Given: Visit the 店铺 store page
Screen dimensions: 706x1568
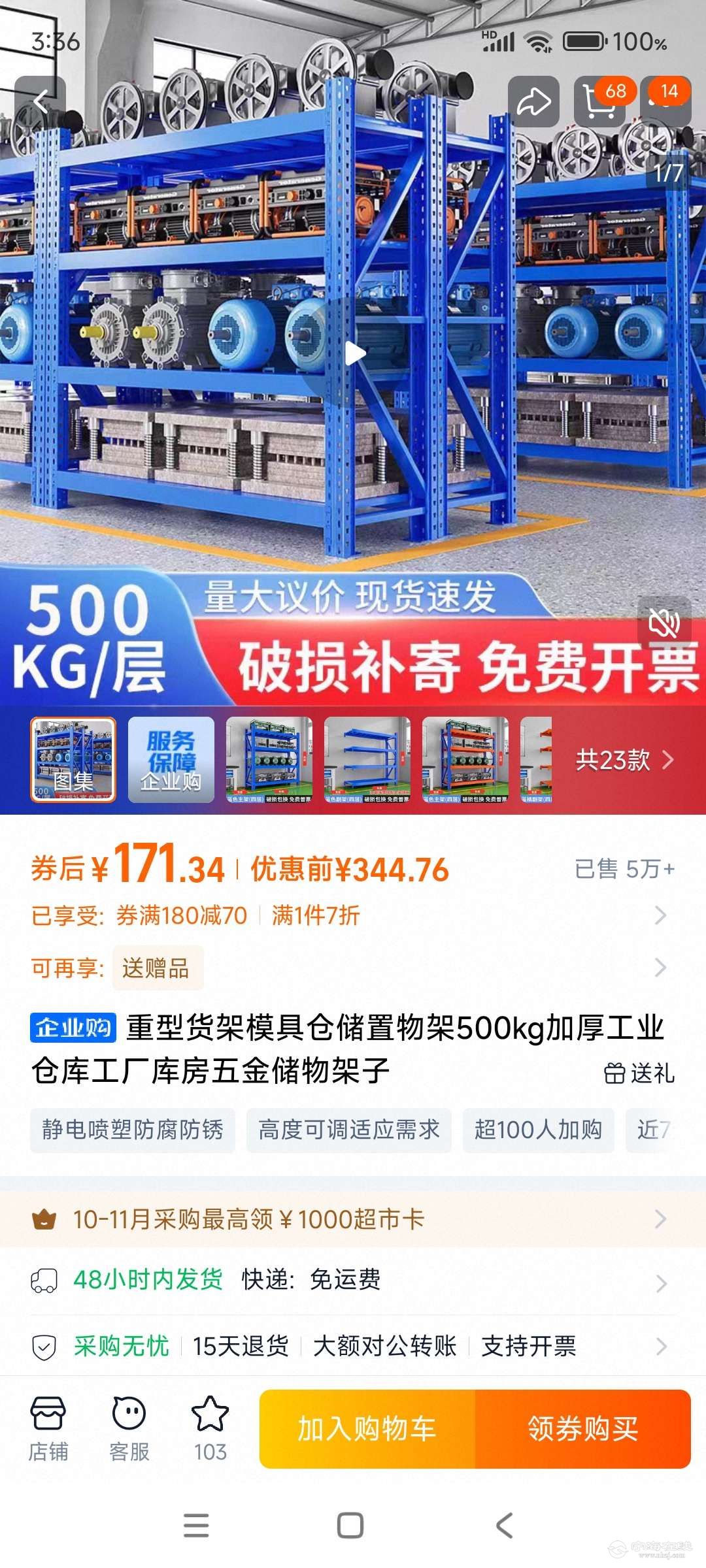Looking at the screenshot, I should 48,1428.
